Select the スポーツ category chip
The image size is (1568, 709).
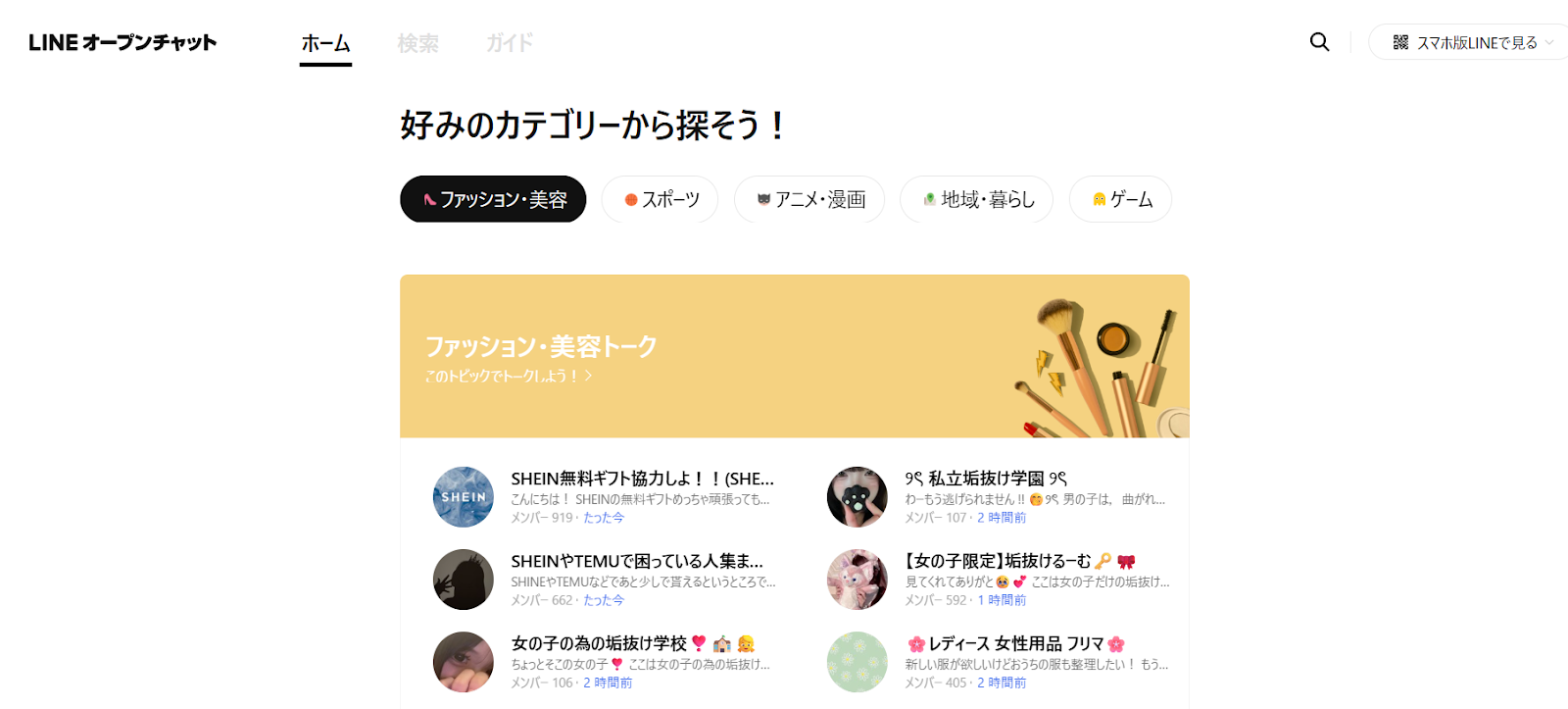[661, 199]
